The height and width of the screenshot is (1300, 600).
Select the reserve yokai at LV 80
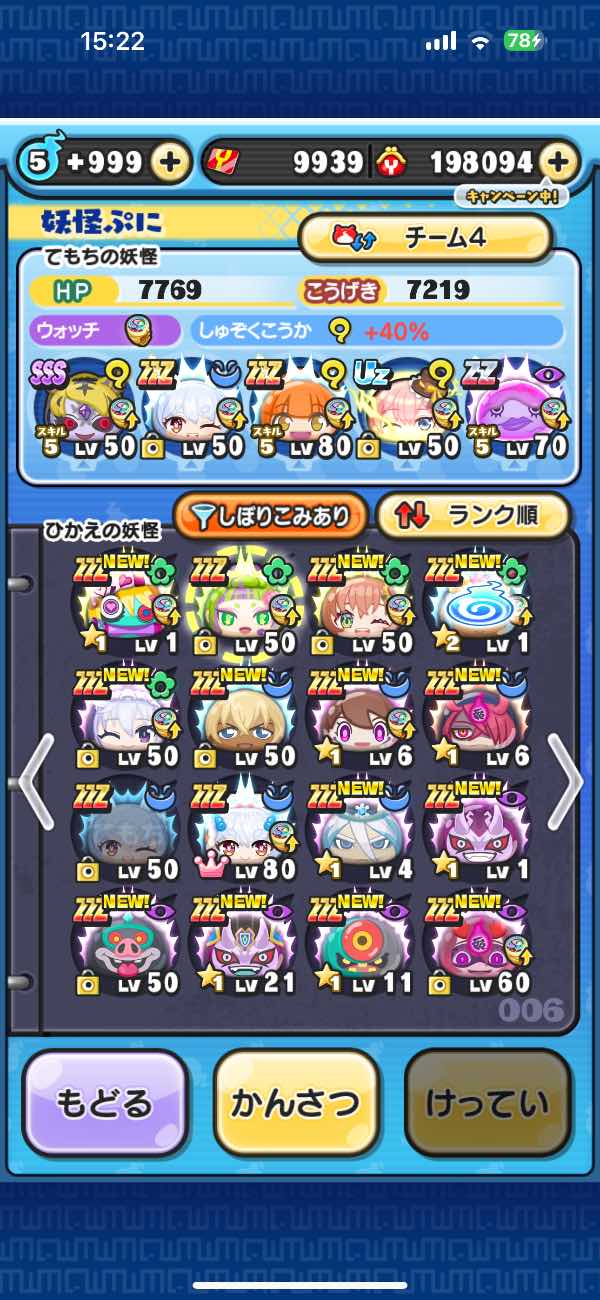pyautogui.click(x=243, y=830)
